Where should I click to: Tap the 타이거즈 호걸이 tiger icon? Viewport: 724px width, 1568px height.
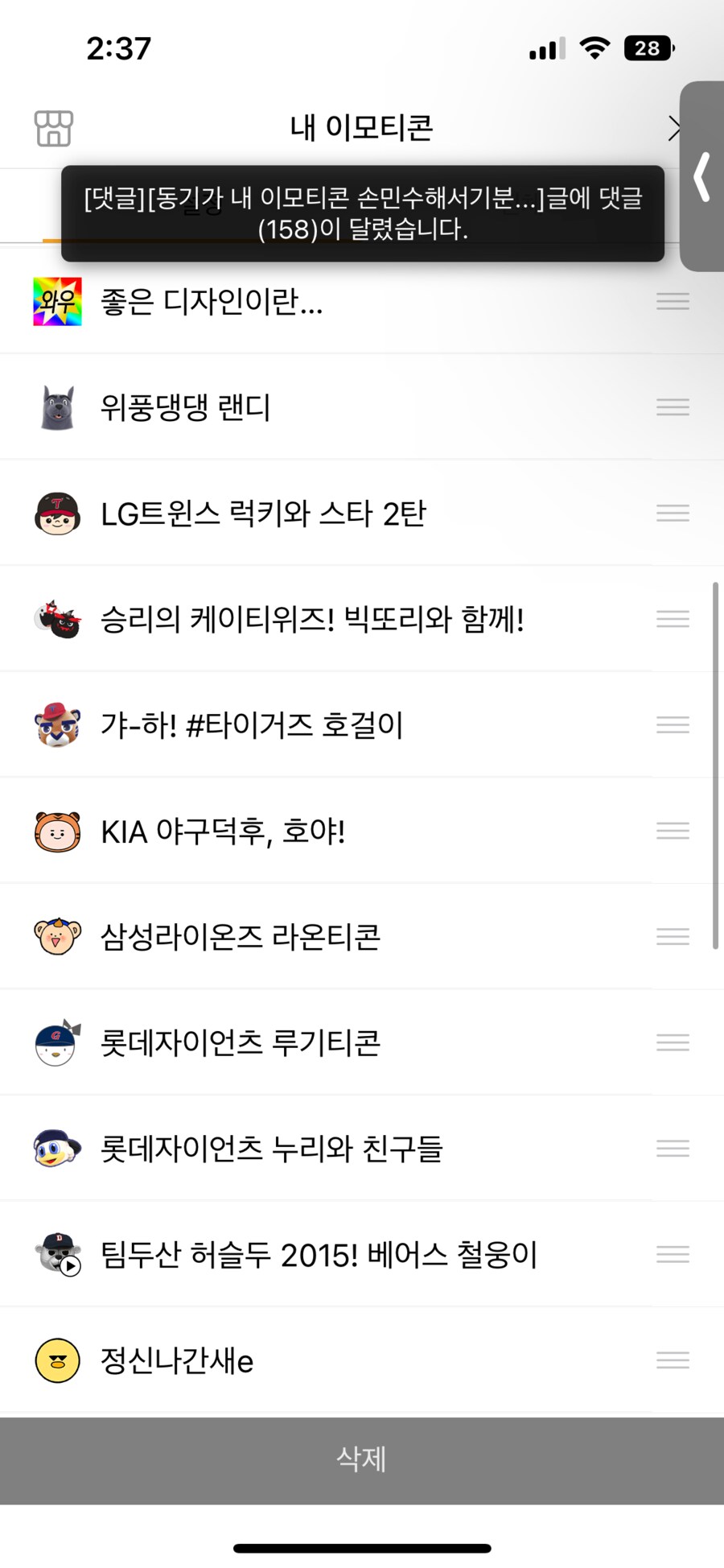(x=57, y=724)
